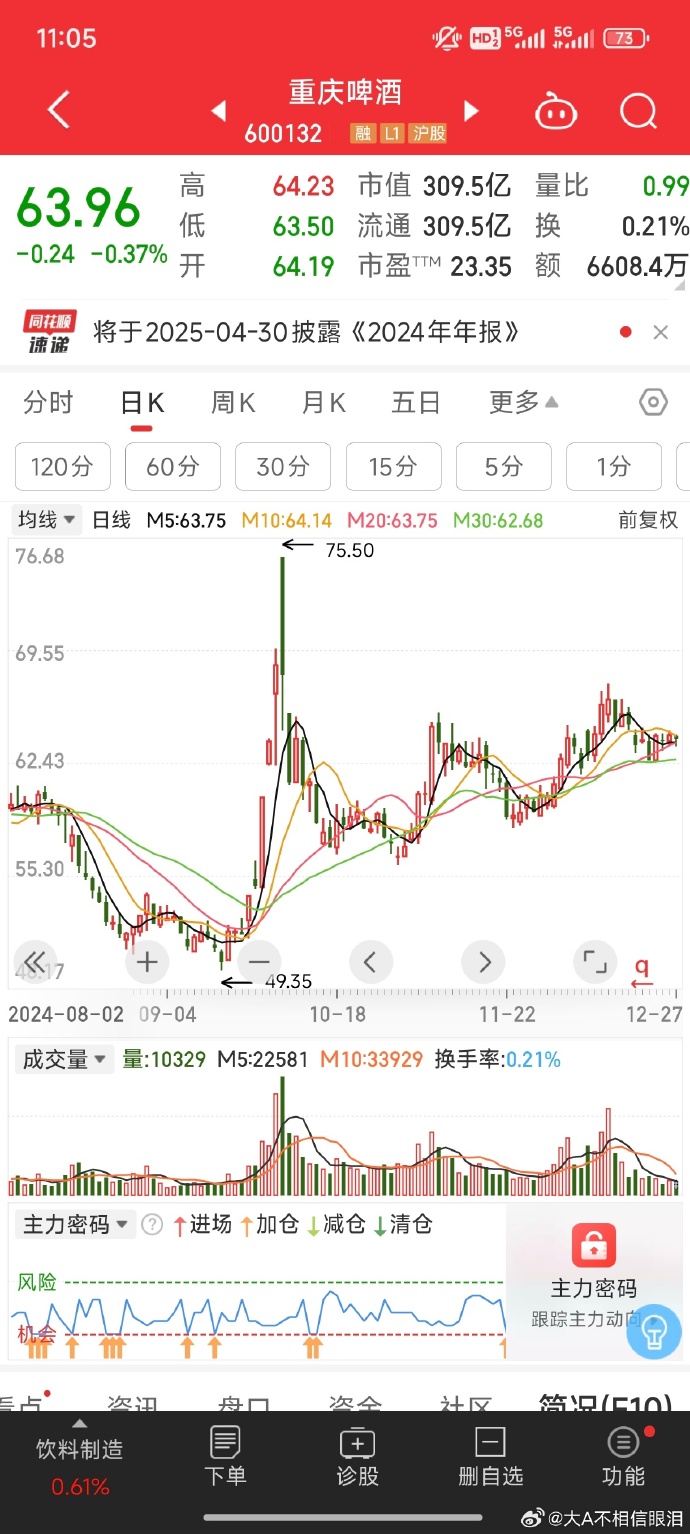
Task: Change the 前复权 adjustment setting
Action: click(x=648, y=520)
